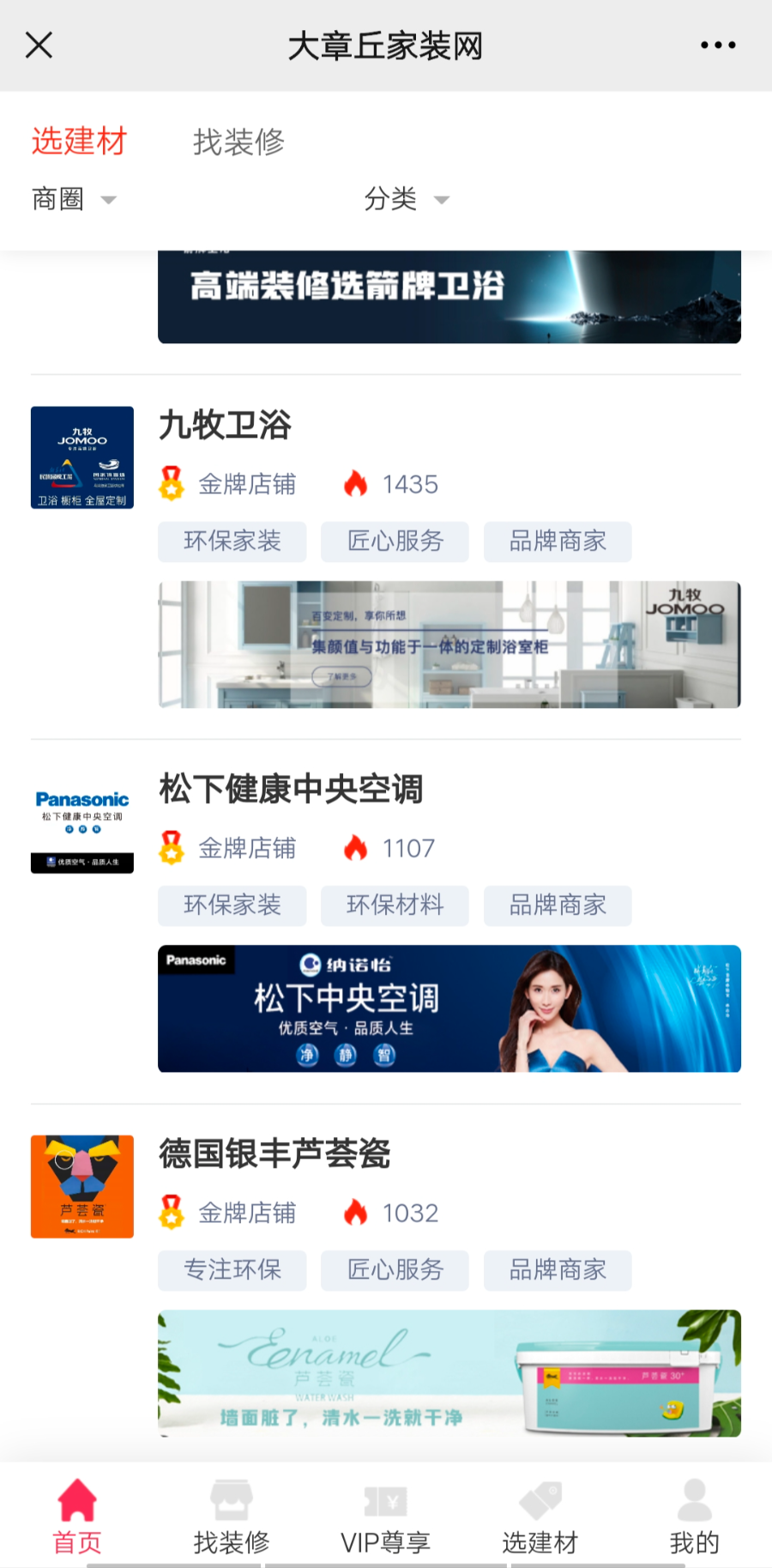Screen dimensions: 772x1568
Task: Go to 首页 in the bottom bar
Action: (x=77, y=1517)
